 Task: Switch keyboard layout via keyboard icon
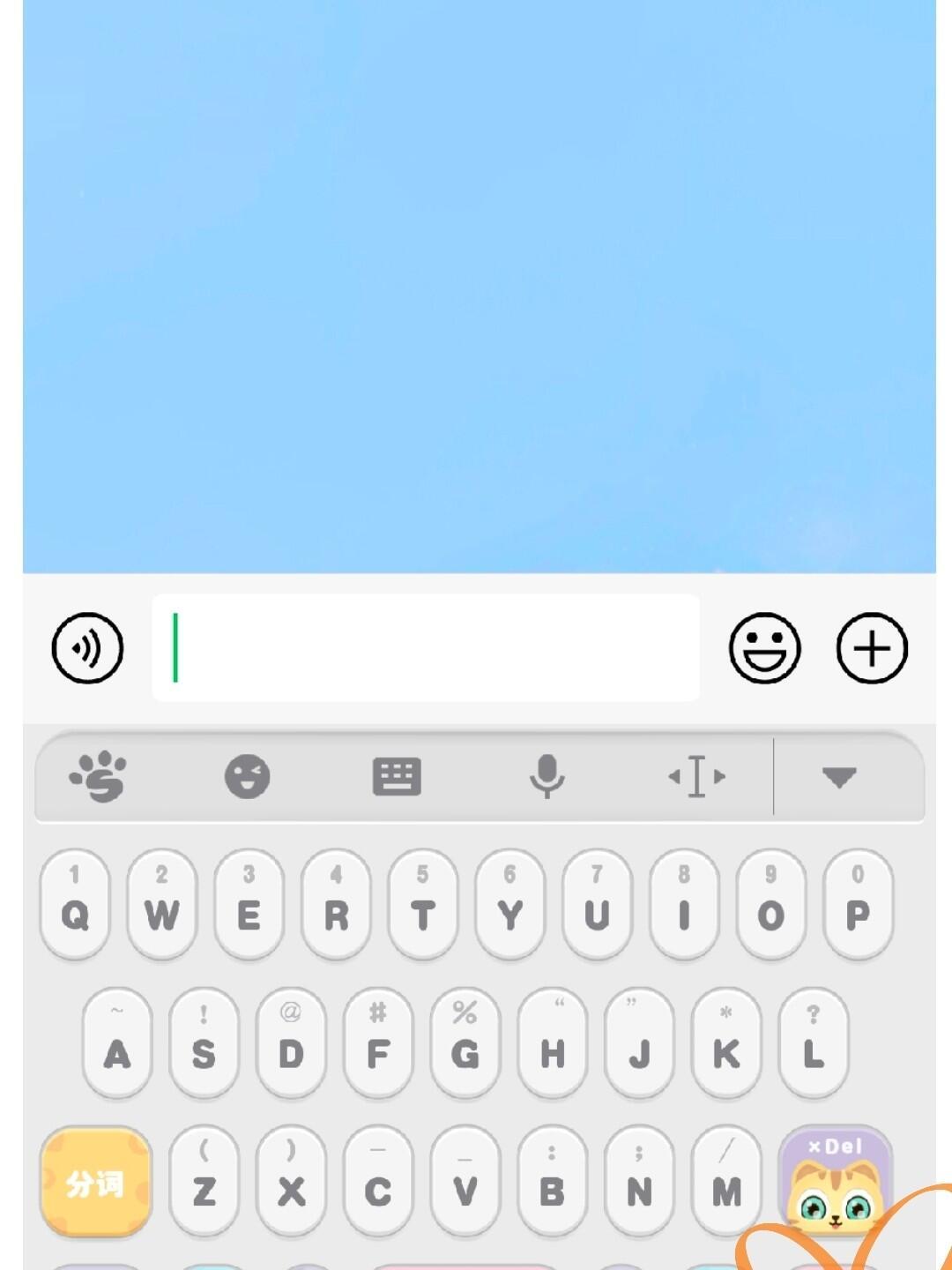397,777
